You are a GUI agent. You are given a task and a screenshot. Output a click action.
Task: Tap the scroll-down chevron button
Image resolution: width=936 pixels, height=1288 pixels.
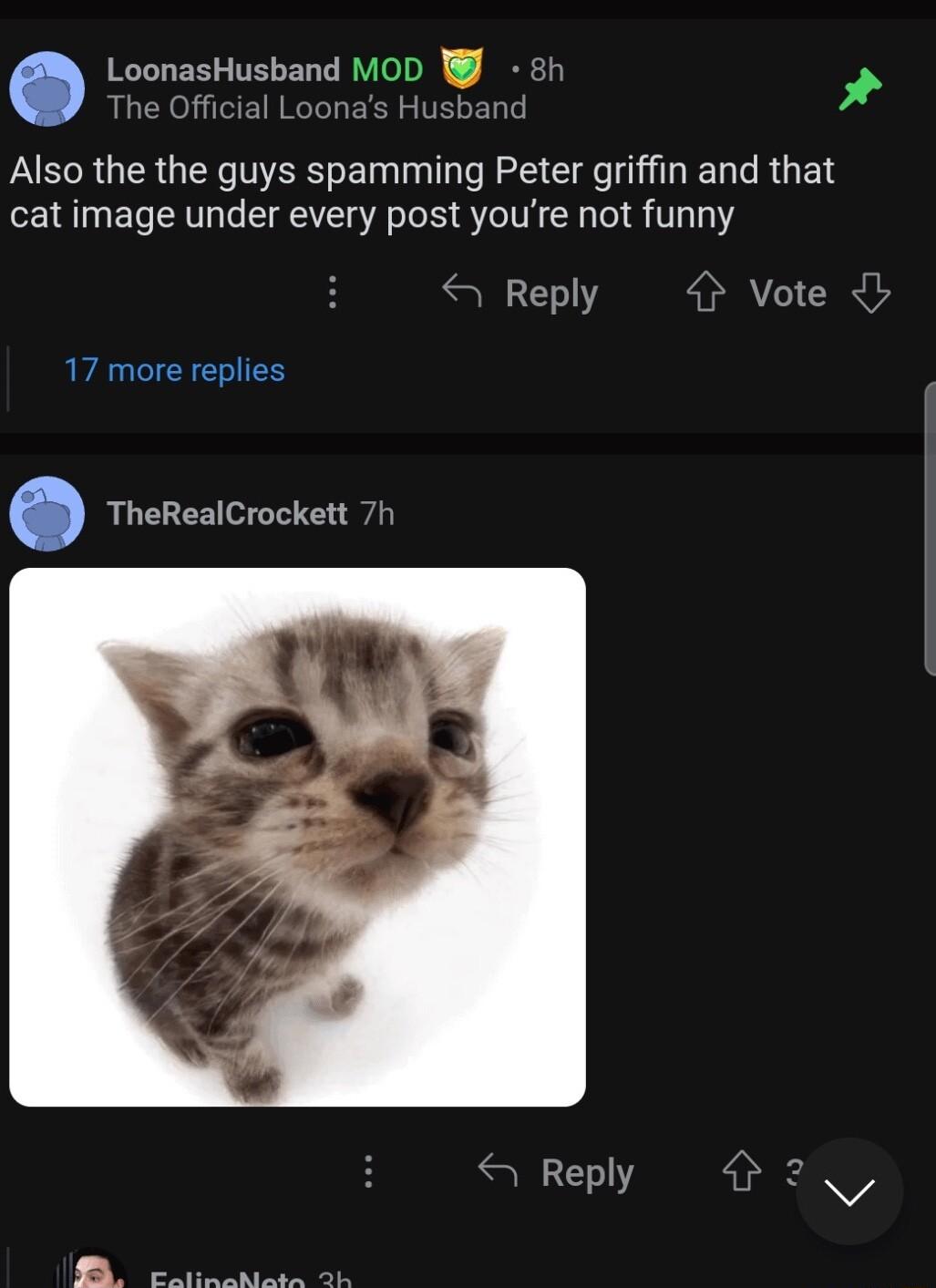coord(849,1190)
